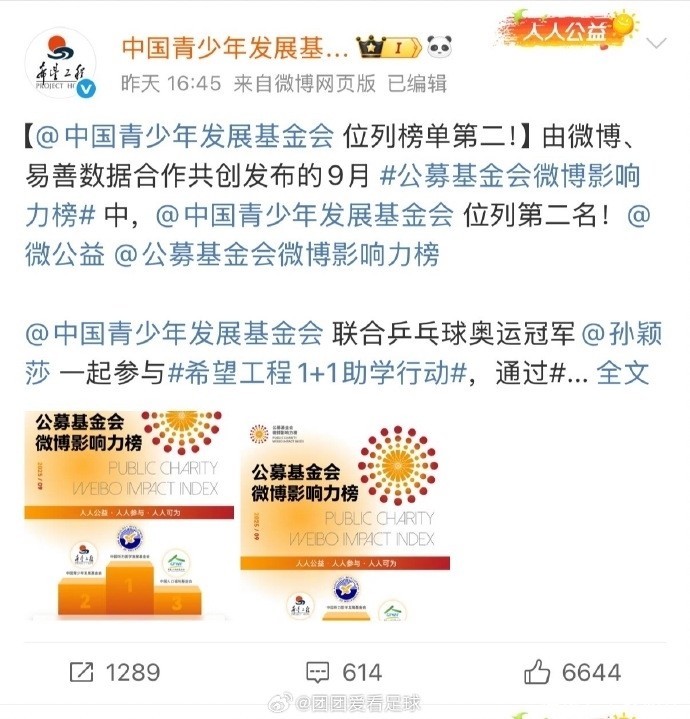
Task: Open the 614 comments
Action: tap(344, 672)
